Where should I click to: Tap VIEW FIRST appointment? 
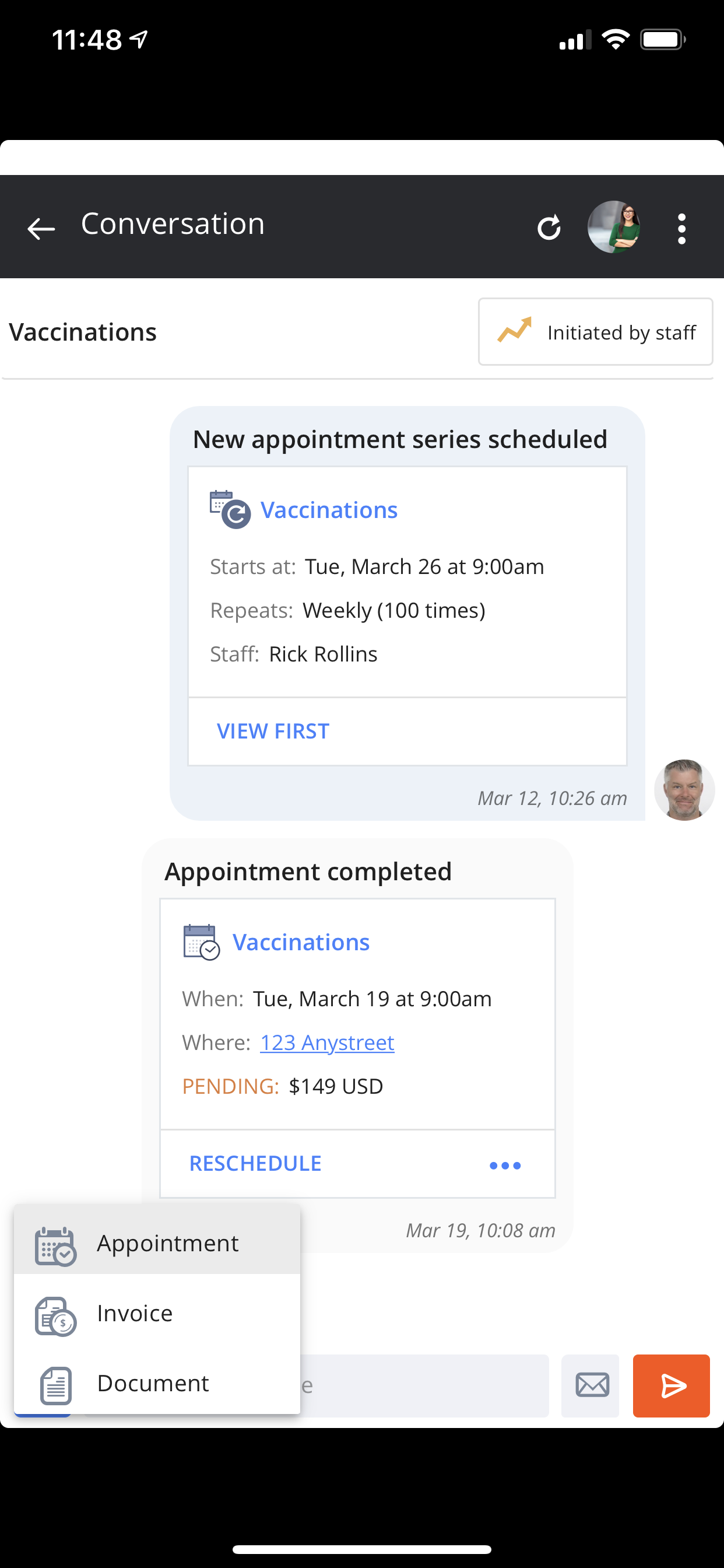click(x=273, y=731)
